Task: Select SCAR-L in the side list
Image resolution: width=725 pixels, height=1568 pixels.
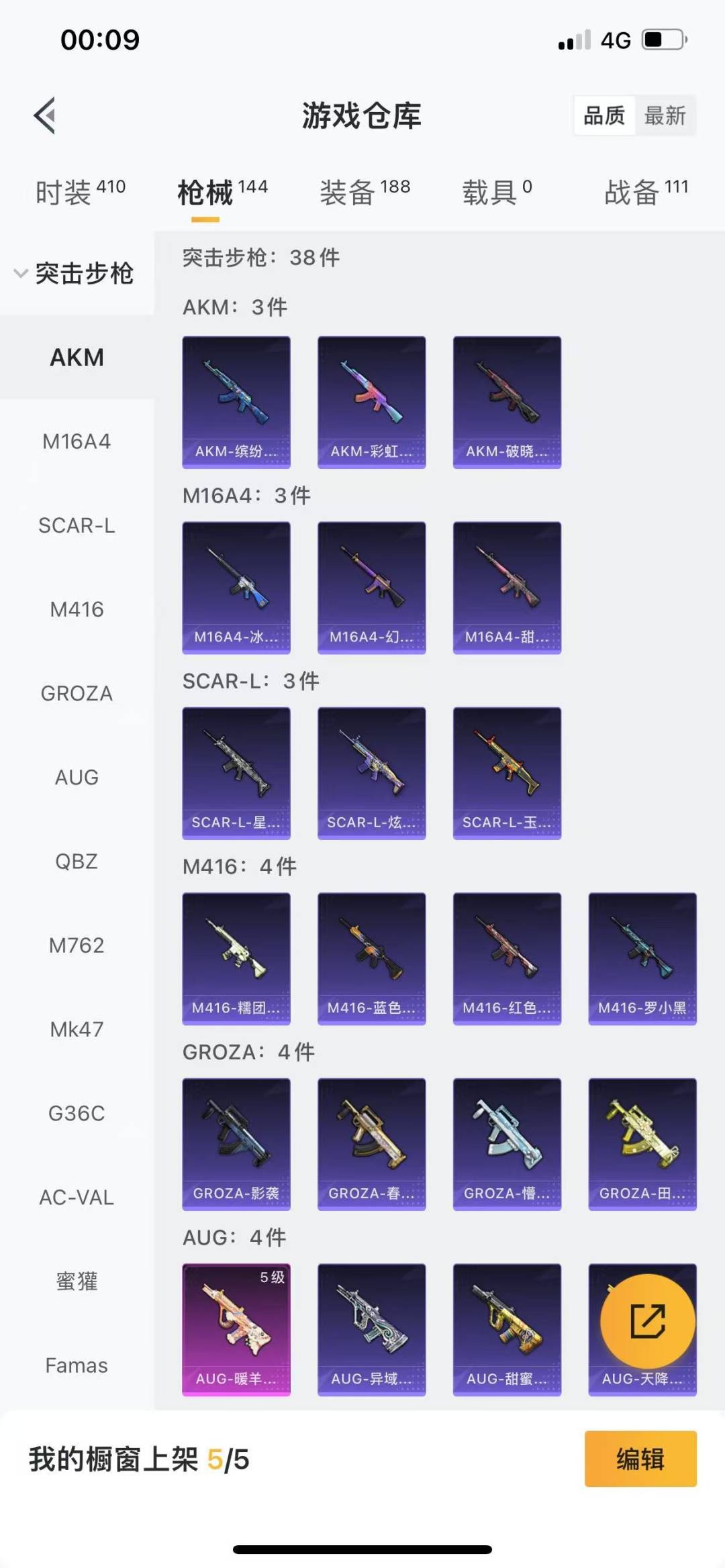Action: click(x=77, y=525)
